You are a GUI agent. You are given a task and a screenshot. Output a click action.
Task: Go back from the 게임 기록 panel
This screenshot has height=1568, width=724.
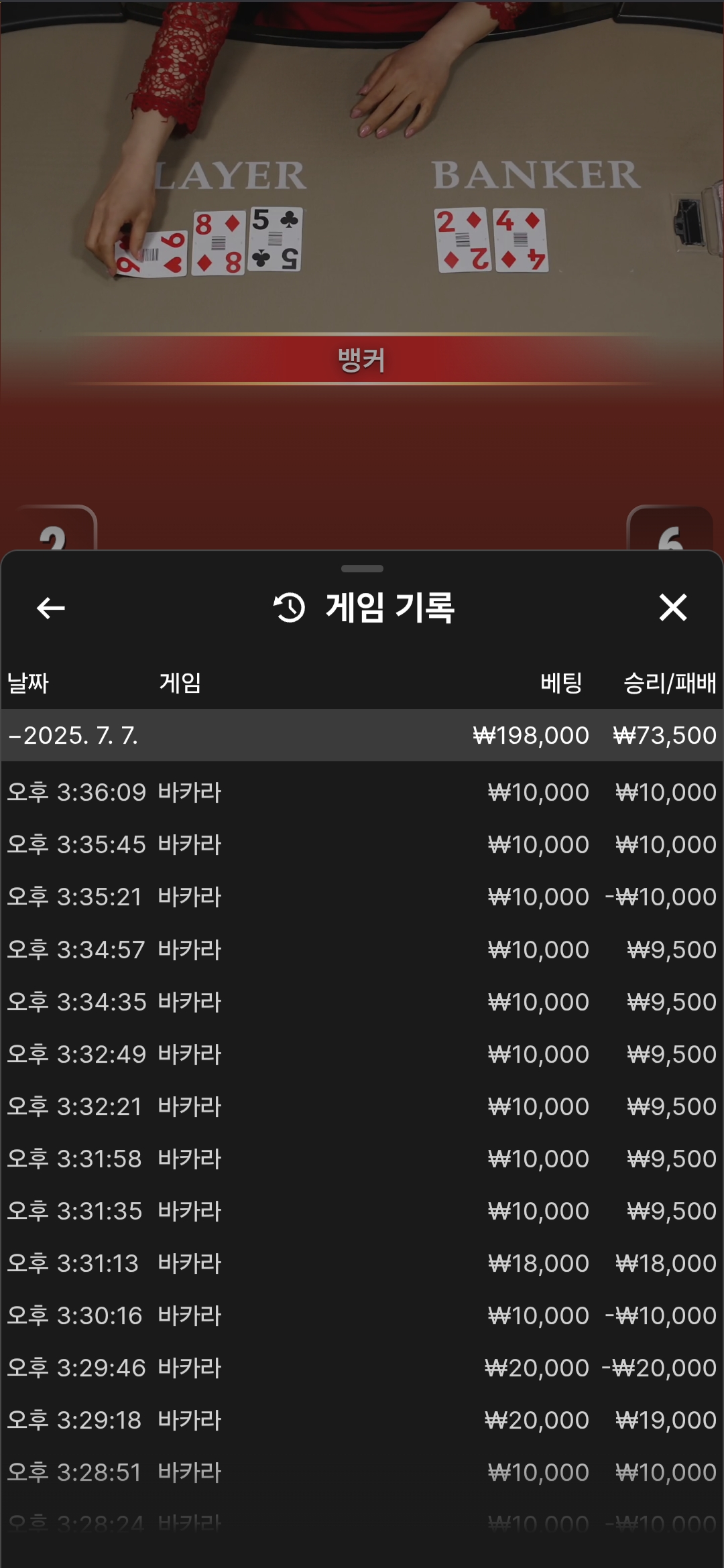click(x=51, y=608)
